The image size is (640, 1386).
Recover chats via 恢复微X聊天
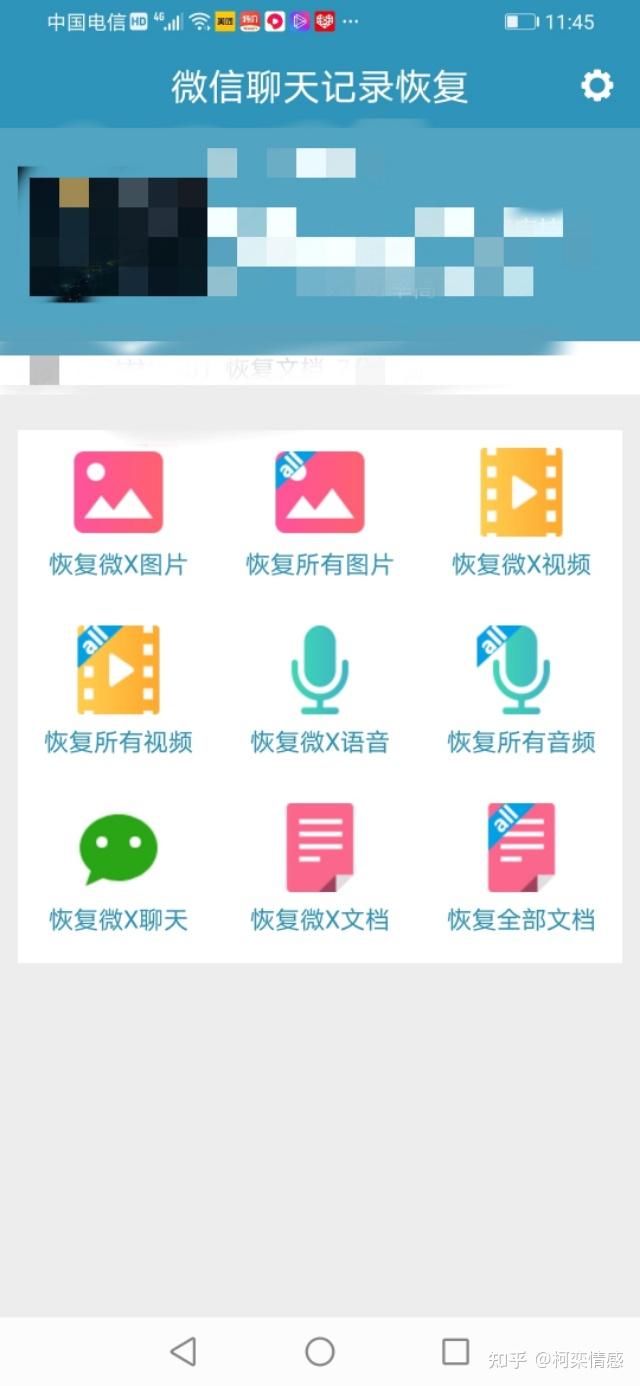point(118,868)
